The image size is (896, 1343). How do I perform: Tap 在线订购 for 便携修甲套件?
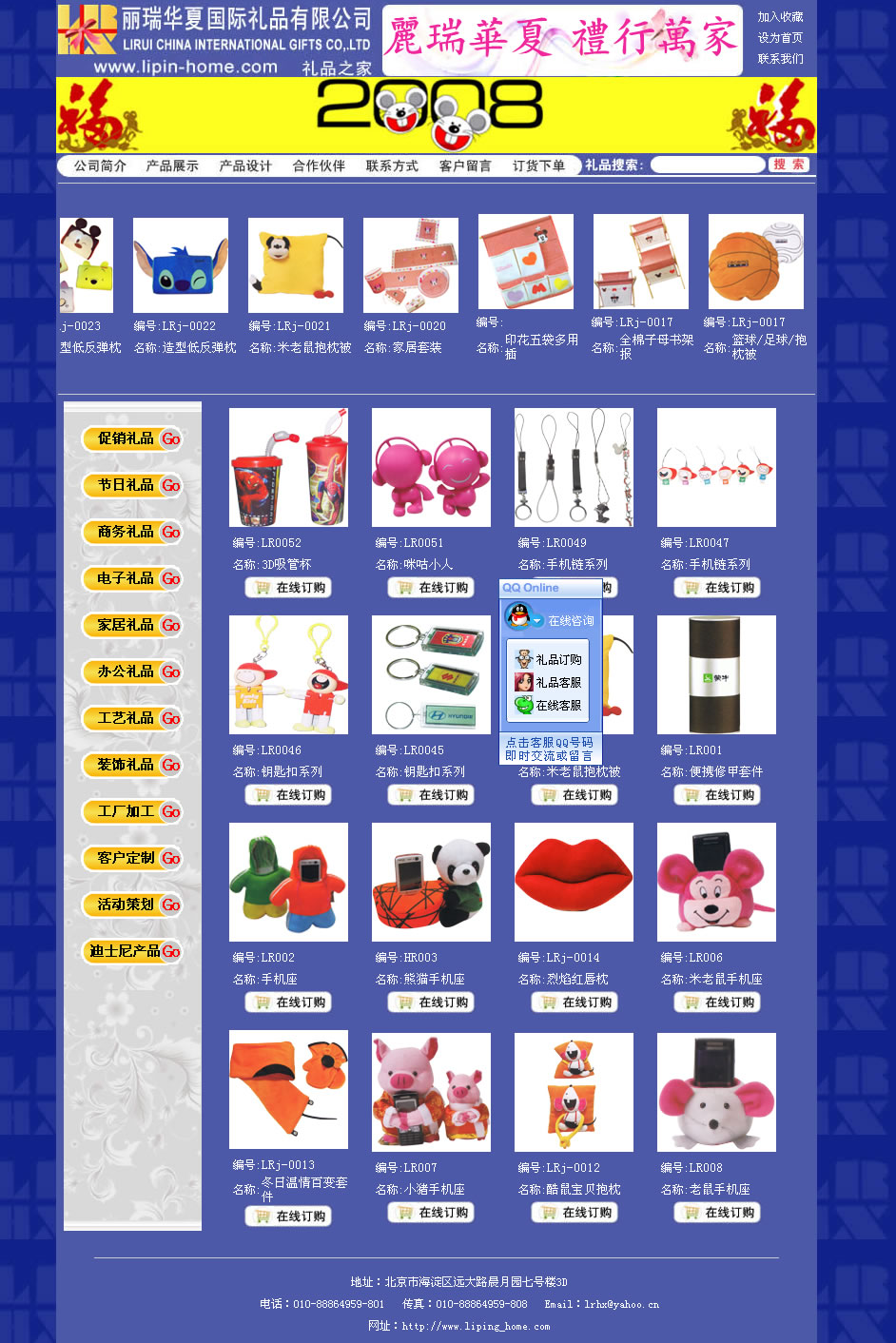pos(717,795)
